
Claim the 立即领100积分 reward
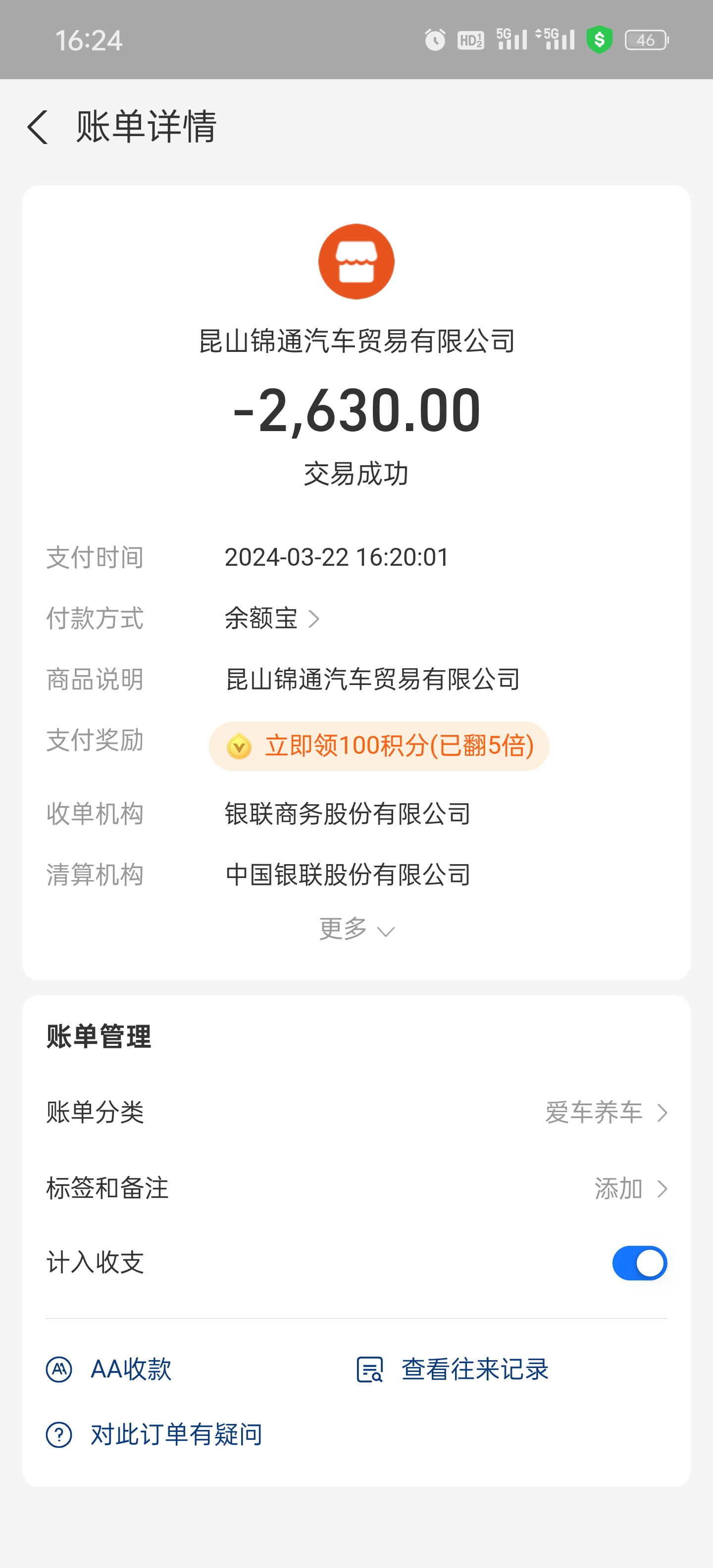point(379,746)
